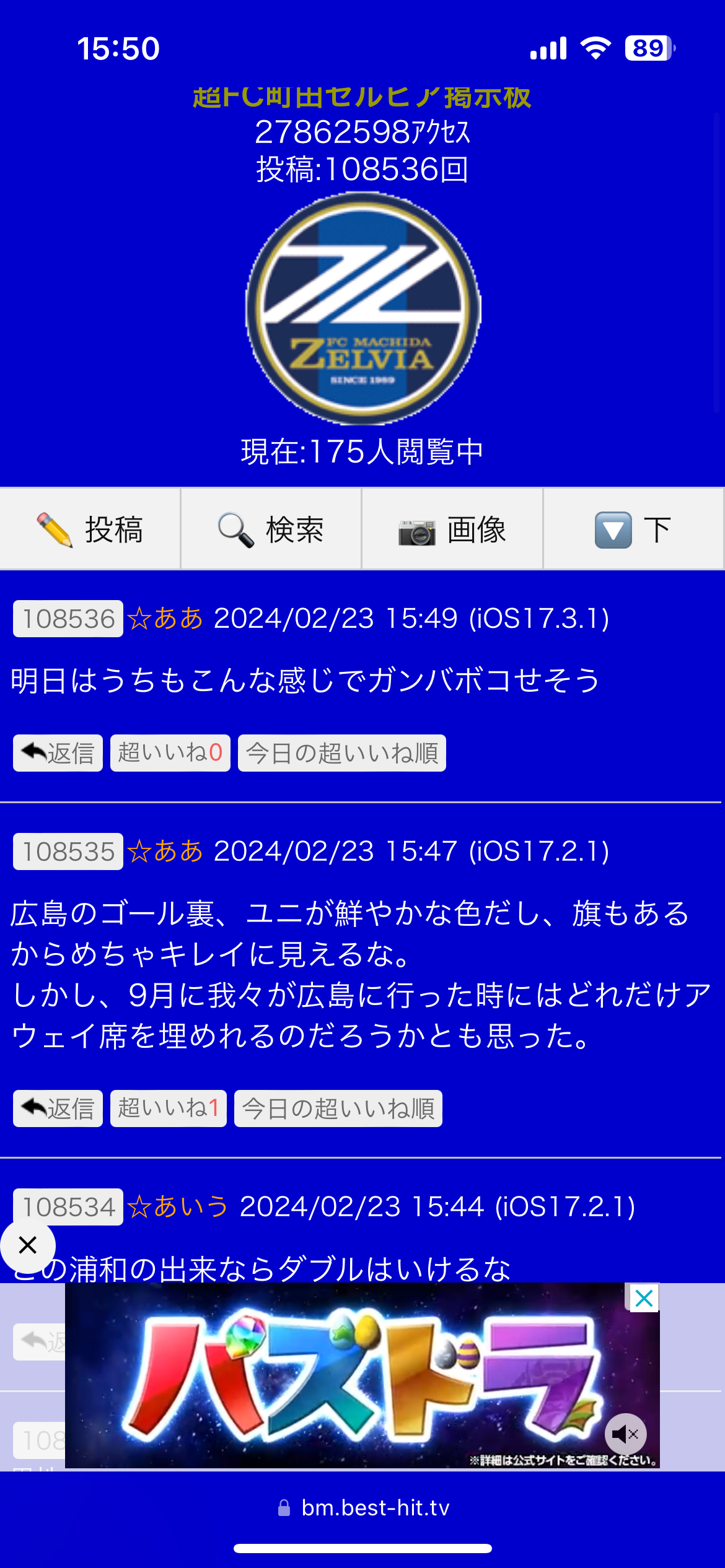Select post number 108535
Image resolution: width=725 pixels, height=1568 pixels.
(x=68, y=852)
